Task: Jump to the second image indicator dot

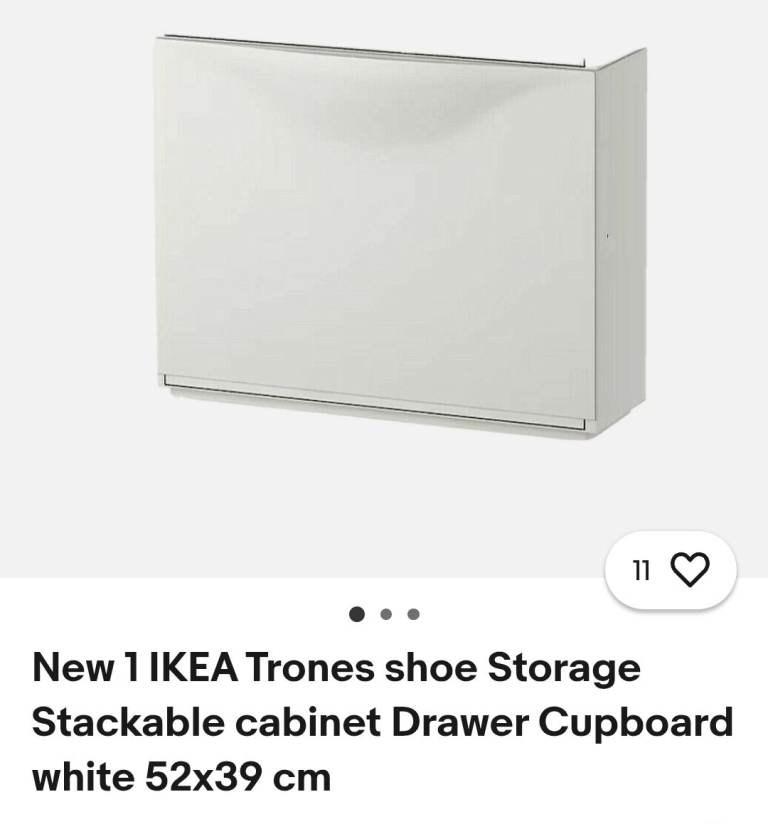Action: tap(387, 614)
